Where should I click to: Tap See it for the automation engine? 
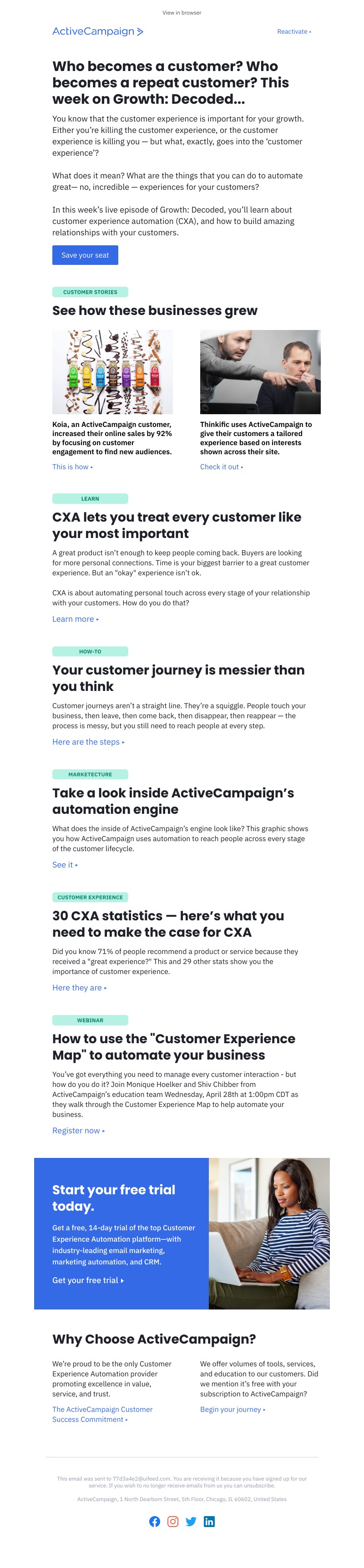point(65,865)
